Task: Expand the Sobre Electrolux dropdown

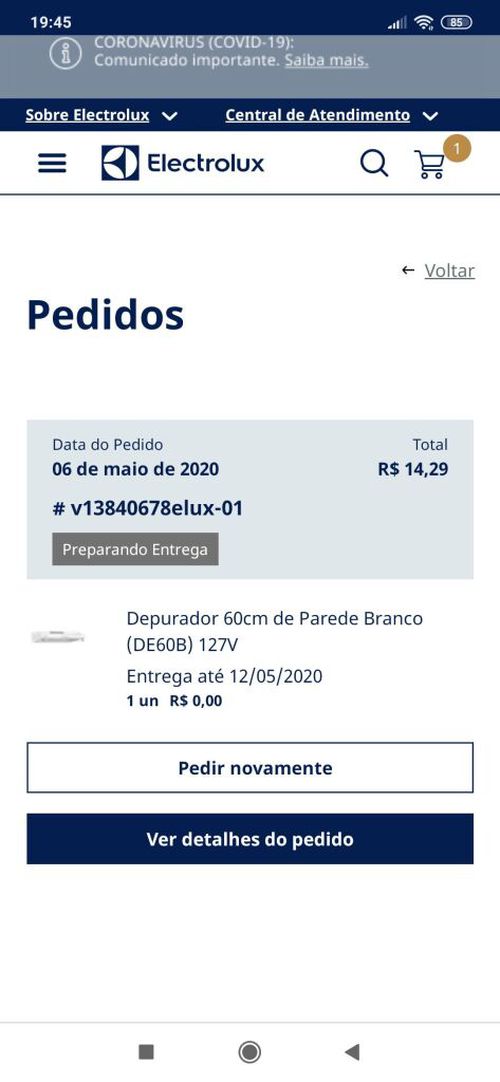Action: 101,115
